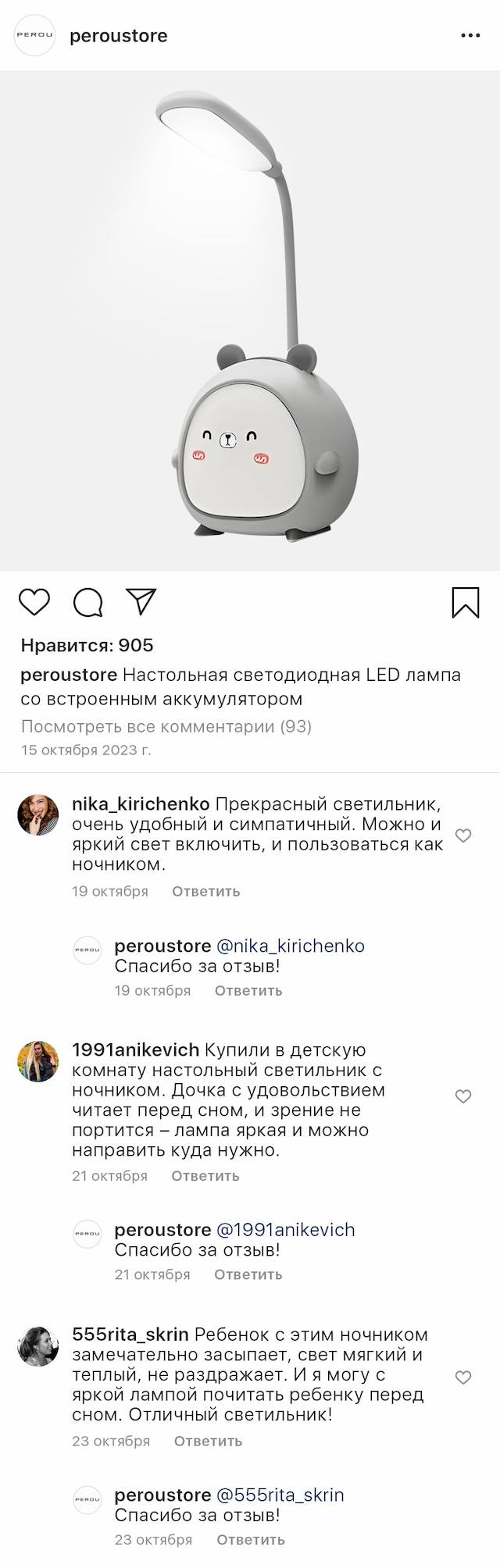
Task: Open the @1991anikevich mention link
Action: (285, 1230)
